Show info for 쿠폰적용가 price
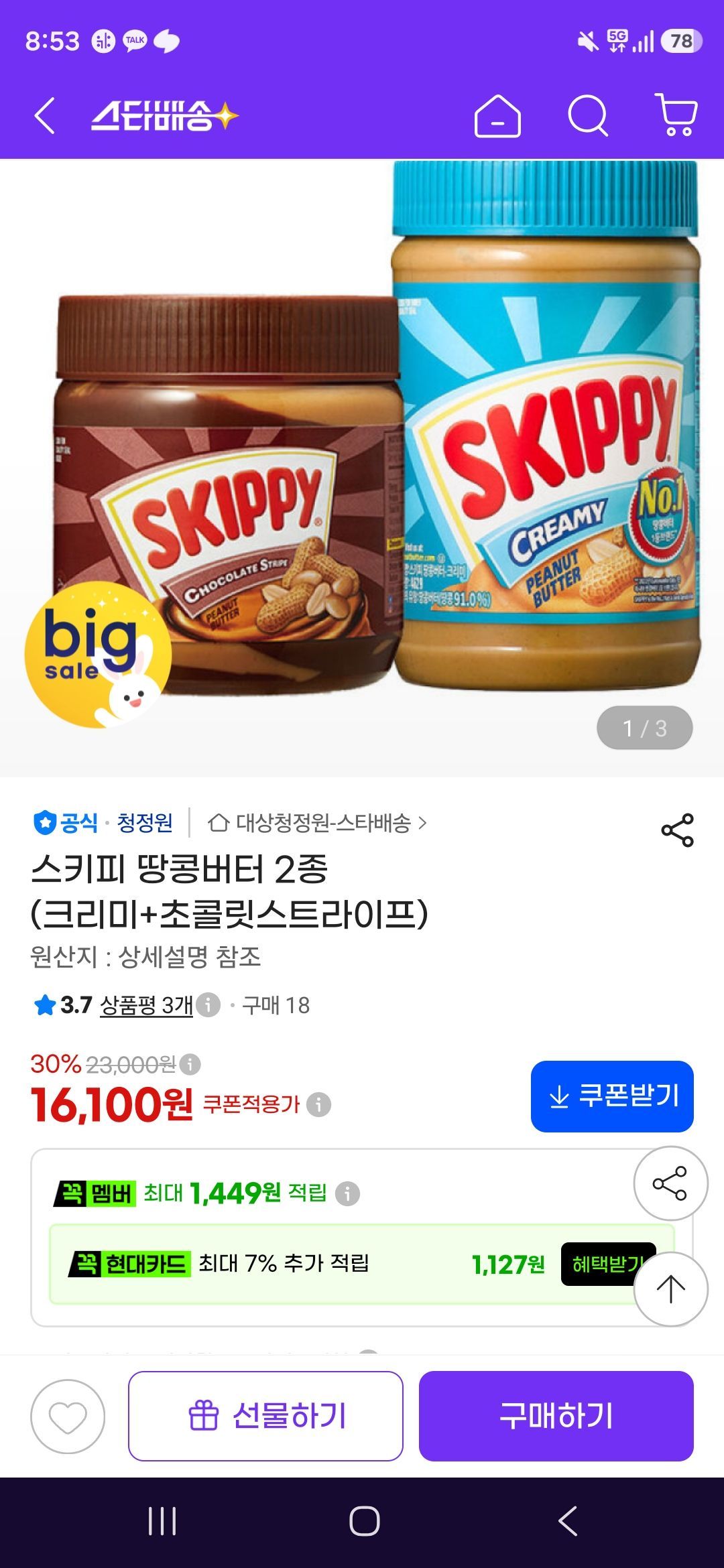724x1568 pixels. (319, 1104)
